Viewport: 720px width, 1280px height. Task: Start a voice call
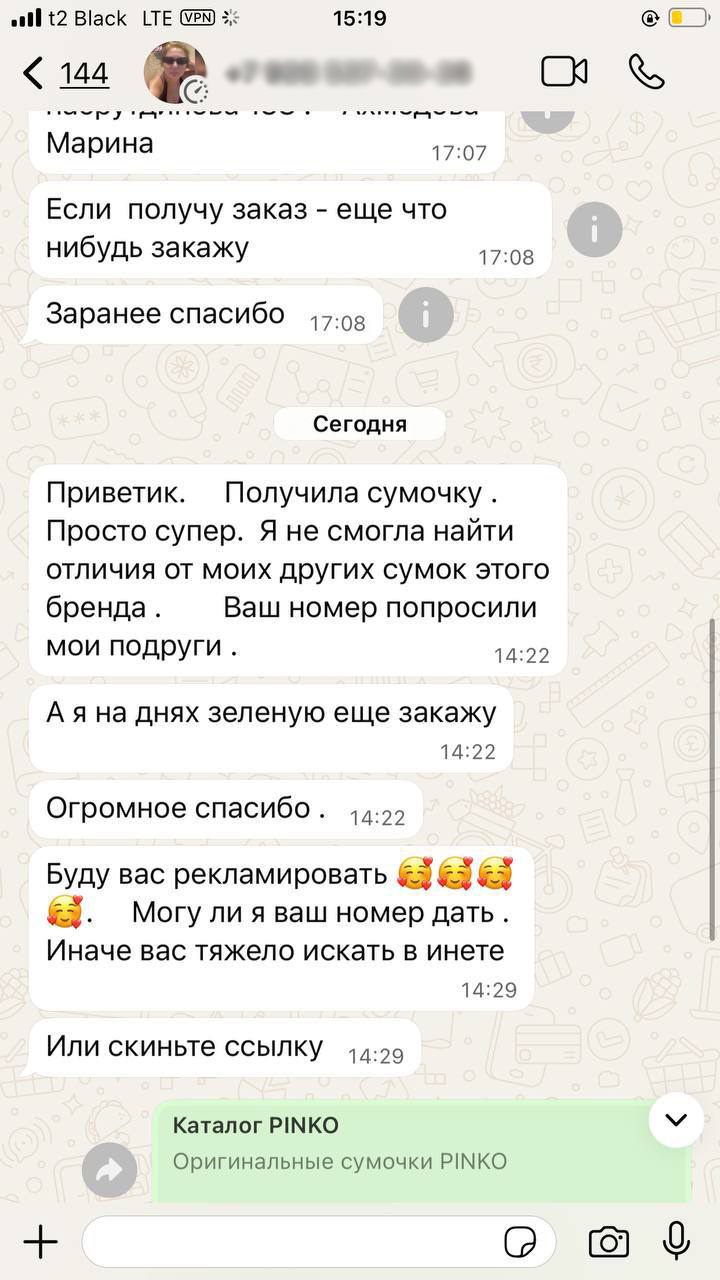tap(646, 72)
